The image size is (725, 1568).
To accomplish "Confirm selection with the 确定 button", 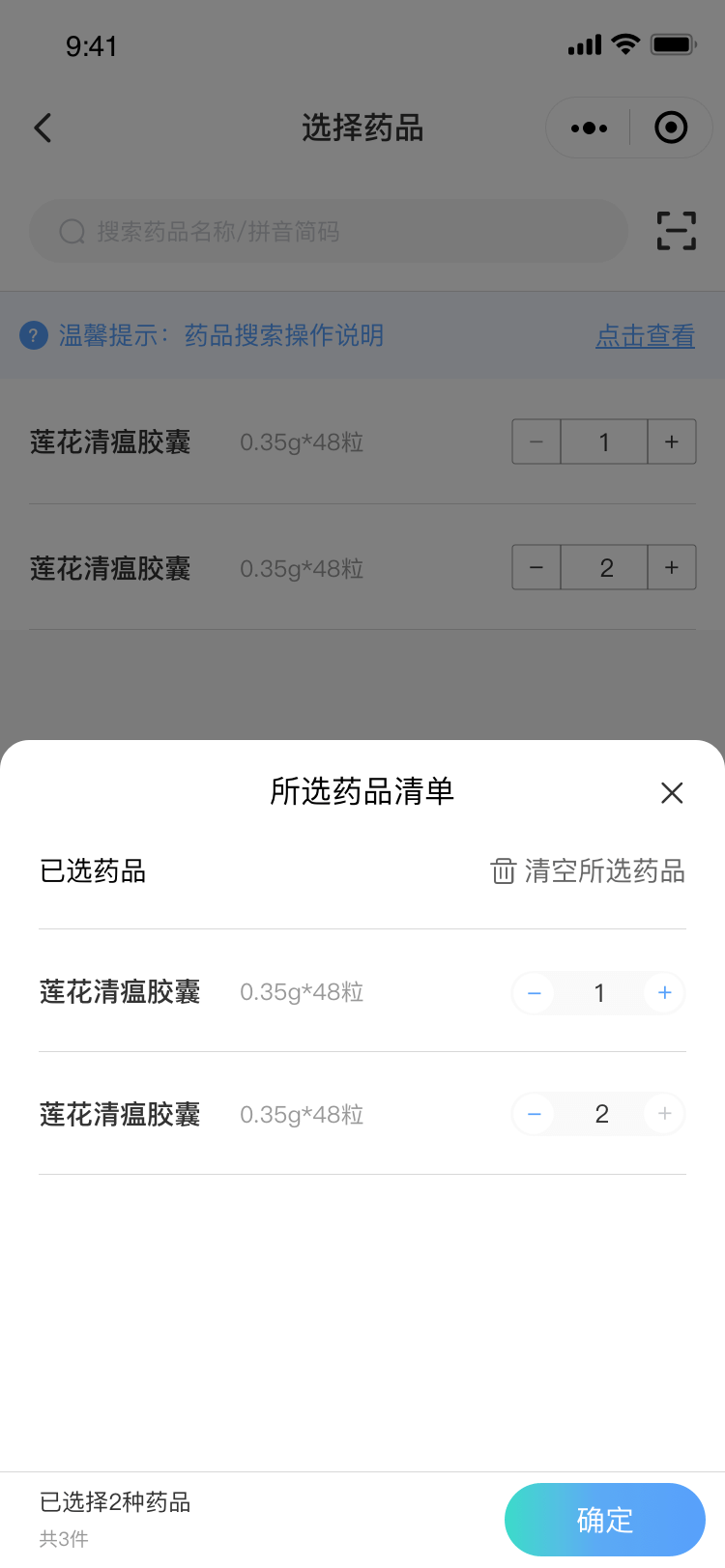I will (604, 1520).
